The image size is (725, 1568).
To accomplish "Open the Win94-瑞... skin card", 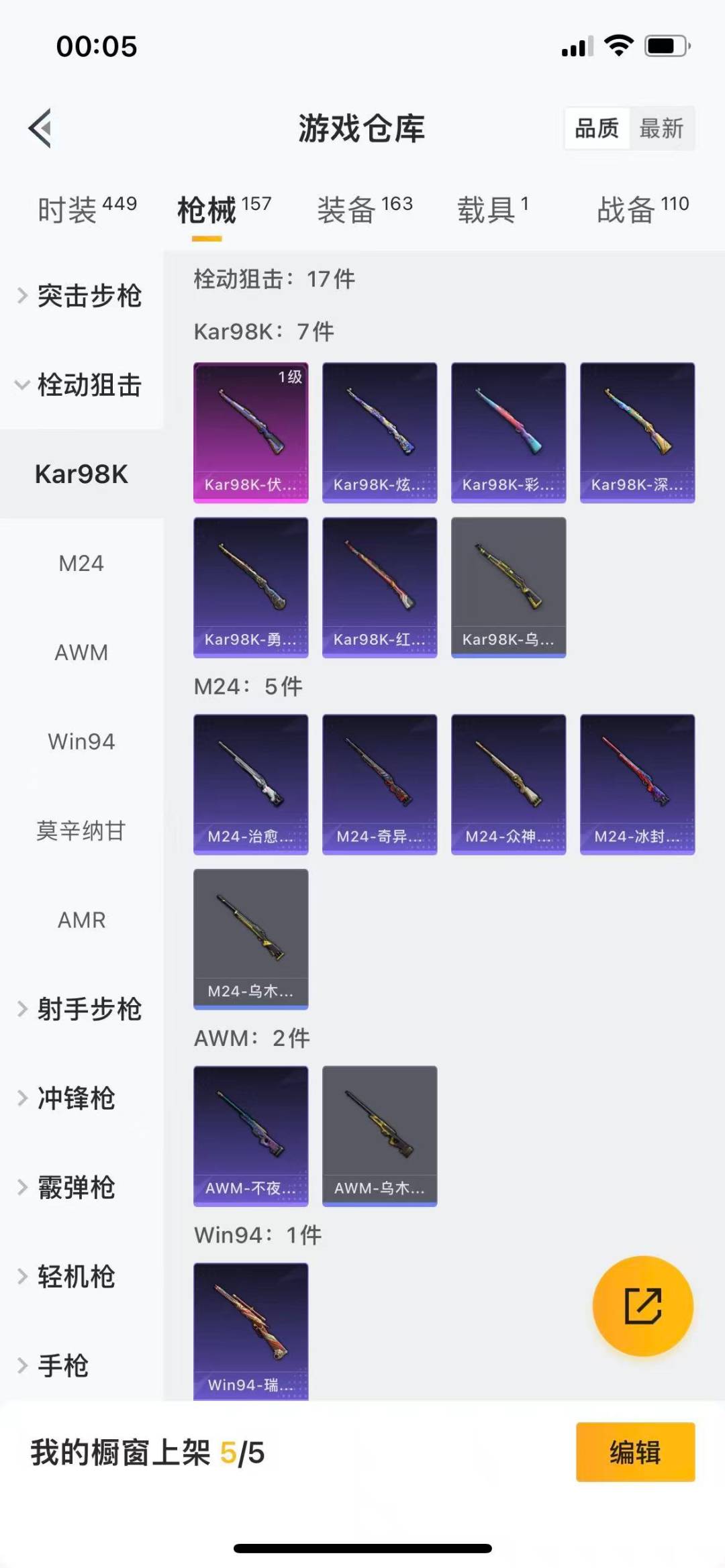I will tap(250, 1330).
